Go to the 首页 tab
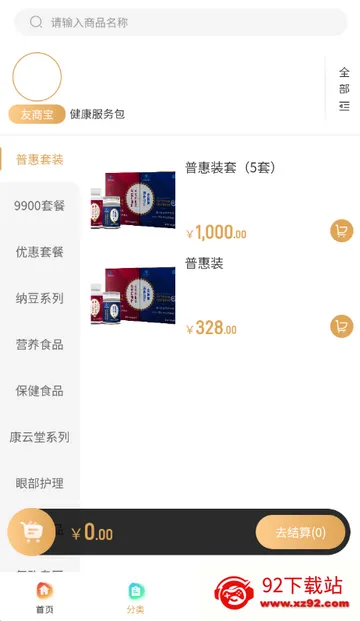Image resolution: width=360 pixels, height=621 pixels. click(x=45, y=597)
